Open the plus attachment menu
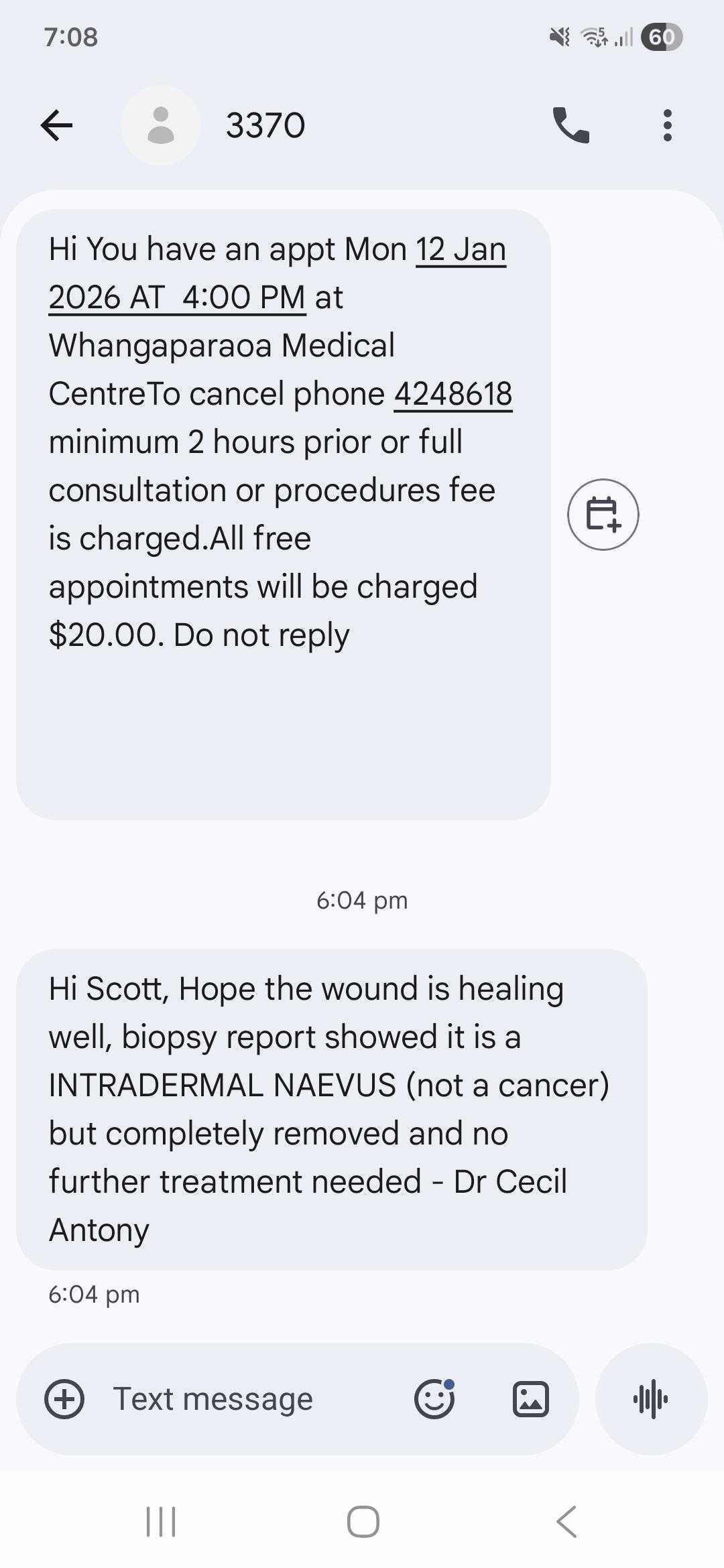Viewport: 724px width, 1568px height. click(64, 1399)
